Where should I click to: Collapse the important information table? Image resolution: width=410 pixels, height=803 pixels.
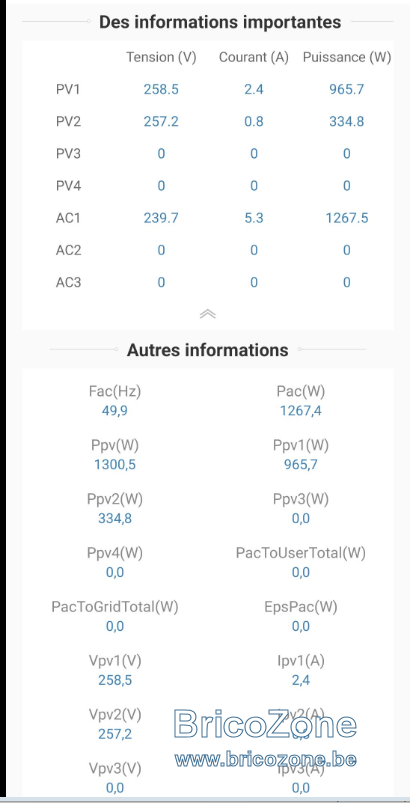[207, 314]
